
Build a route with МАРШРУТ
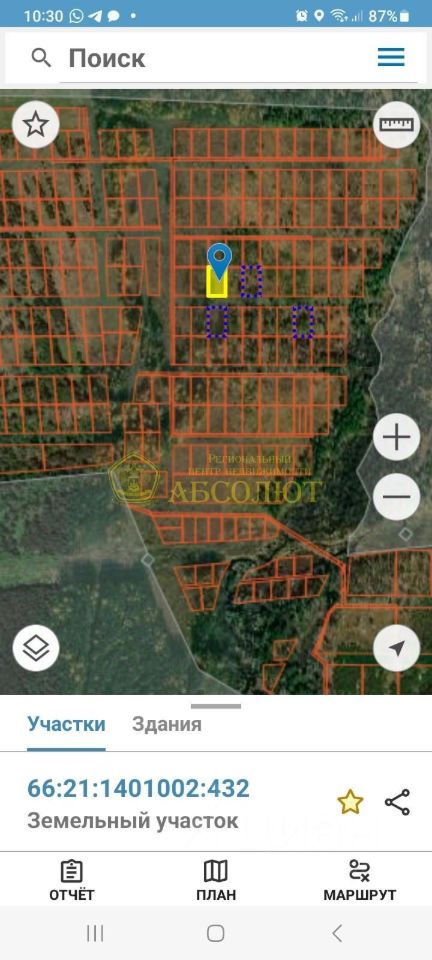pos(360,880)
